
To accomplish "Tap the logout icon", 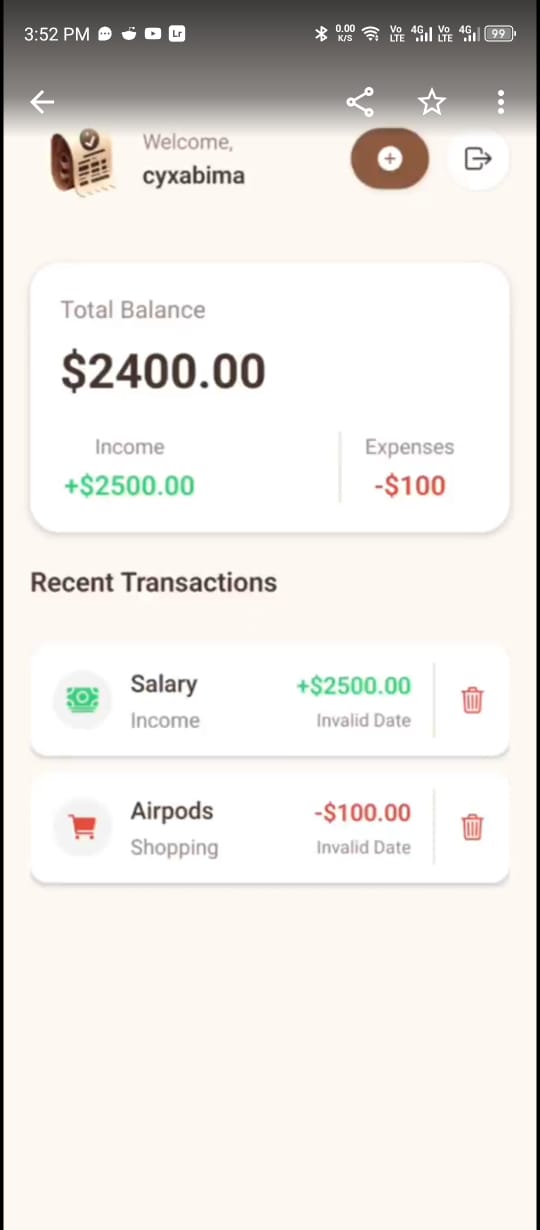I will [x=478, y=159].
